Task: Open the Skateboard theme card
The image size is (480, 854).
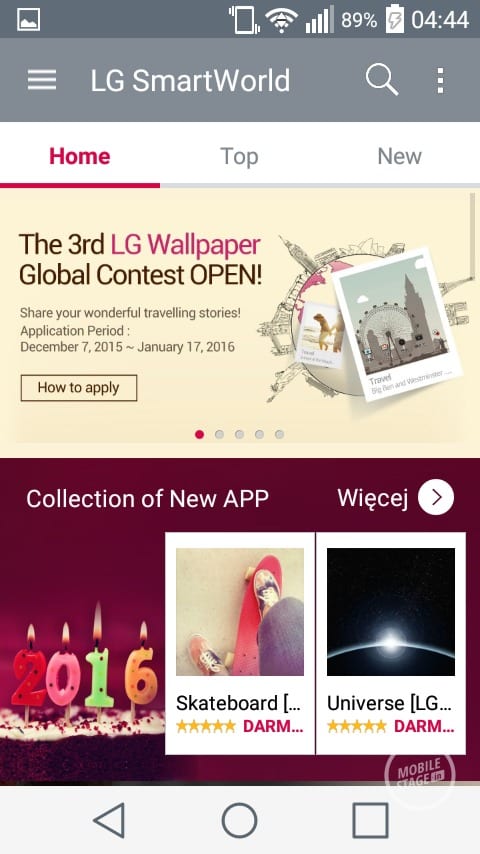Action: [240, 643]
